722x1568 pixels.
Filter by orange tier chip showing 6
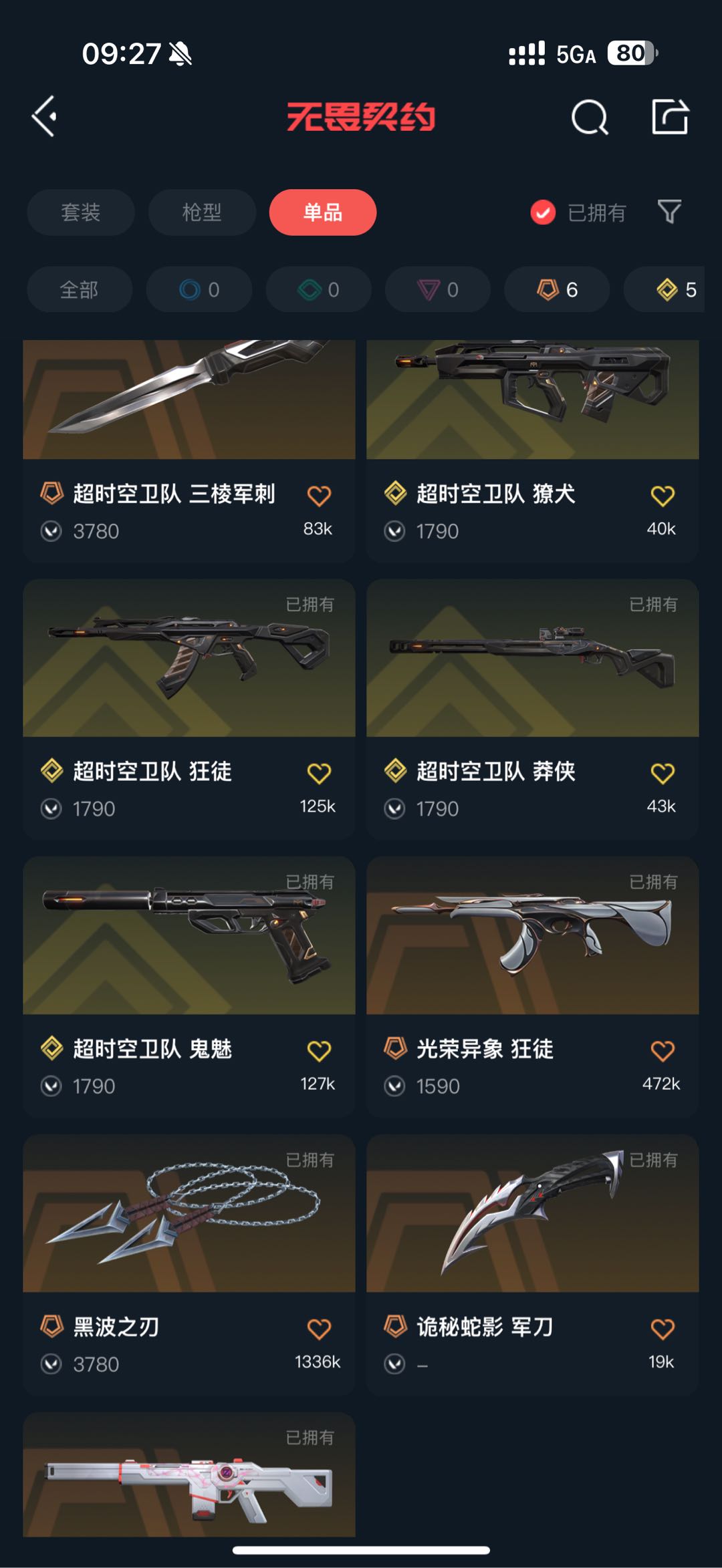point(557,289)
